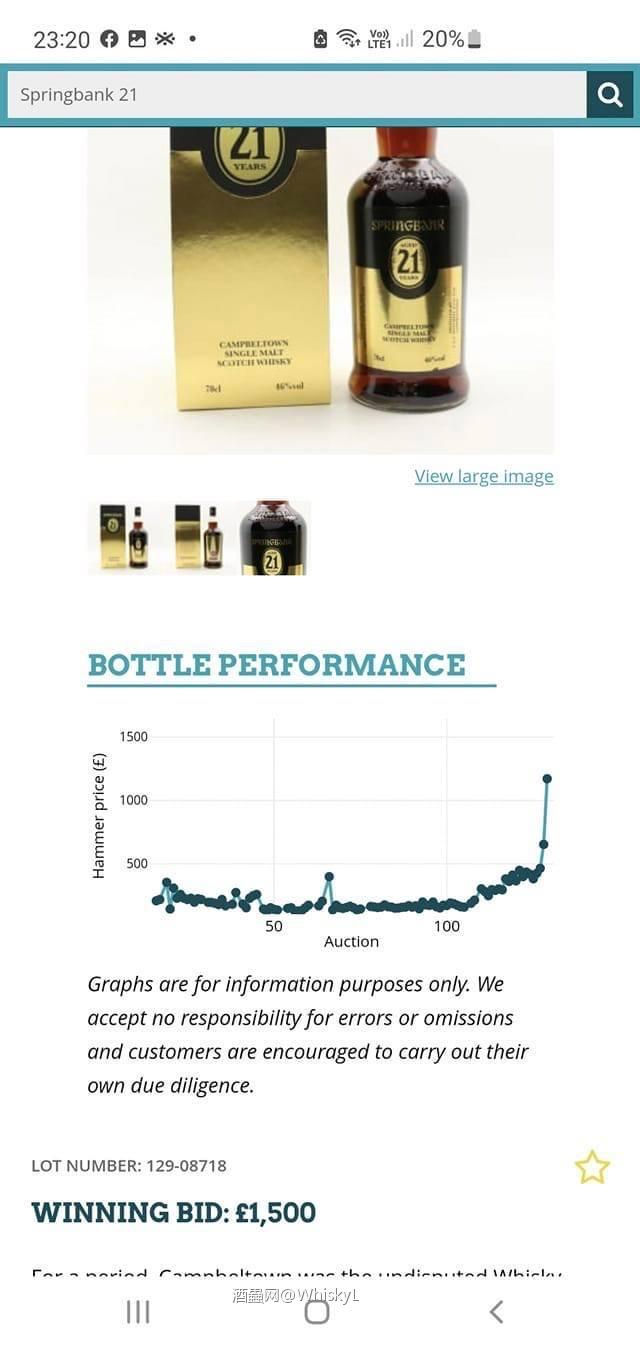The width and height of the screenshot is (640, 1351).
Task: Open recent apps from navigation bar
Action: point(138,1311)
